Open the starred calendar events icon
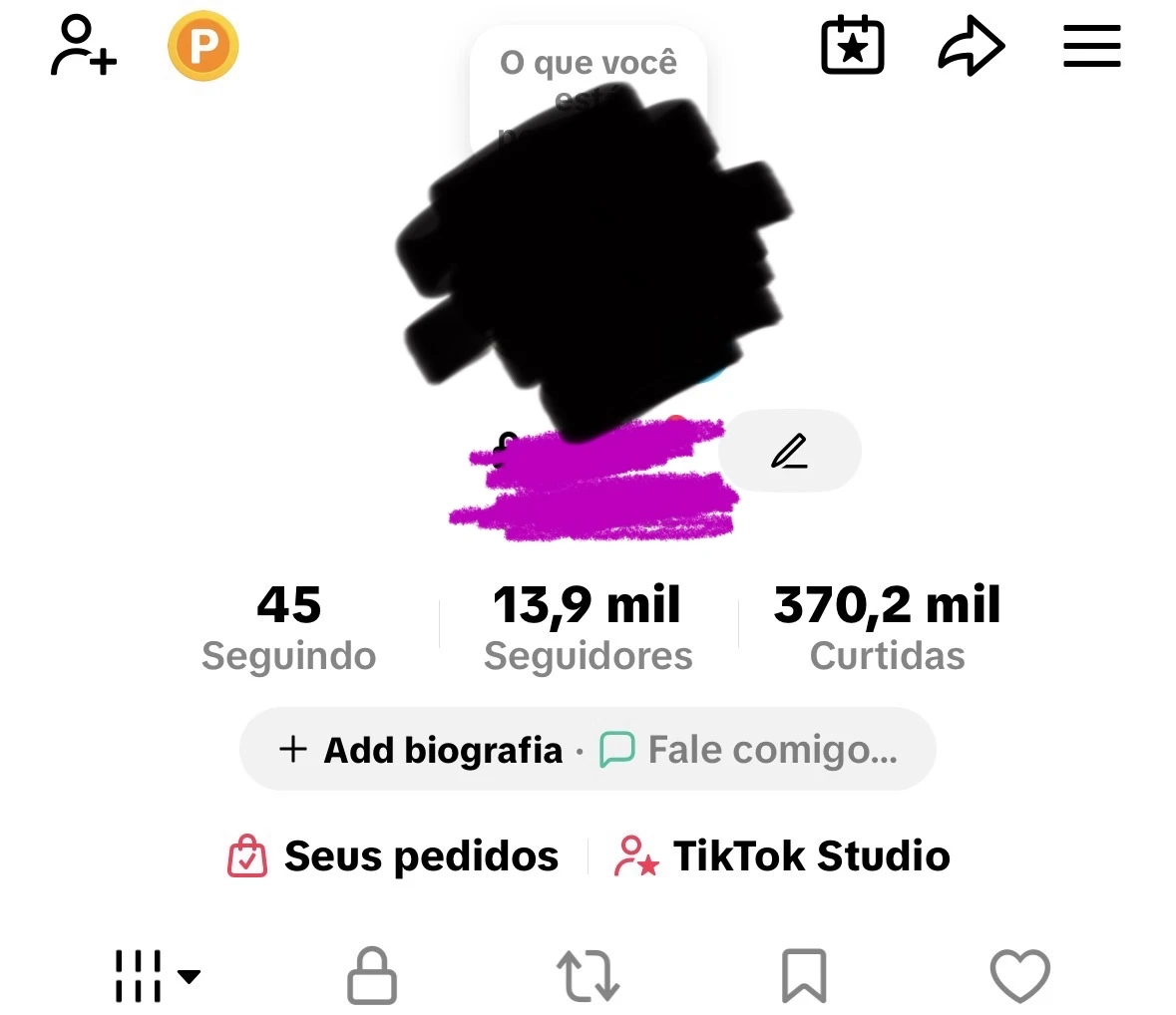 pyautogui.click(x=852, y=46)
